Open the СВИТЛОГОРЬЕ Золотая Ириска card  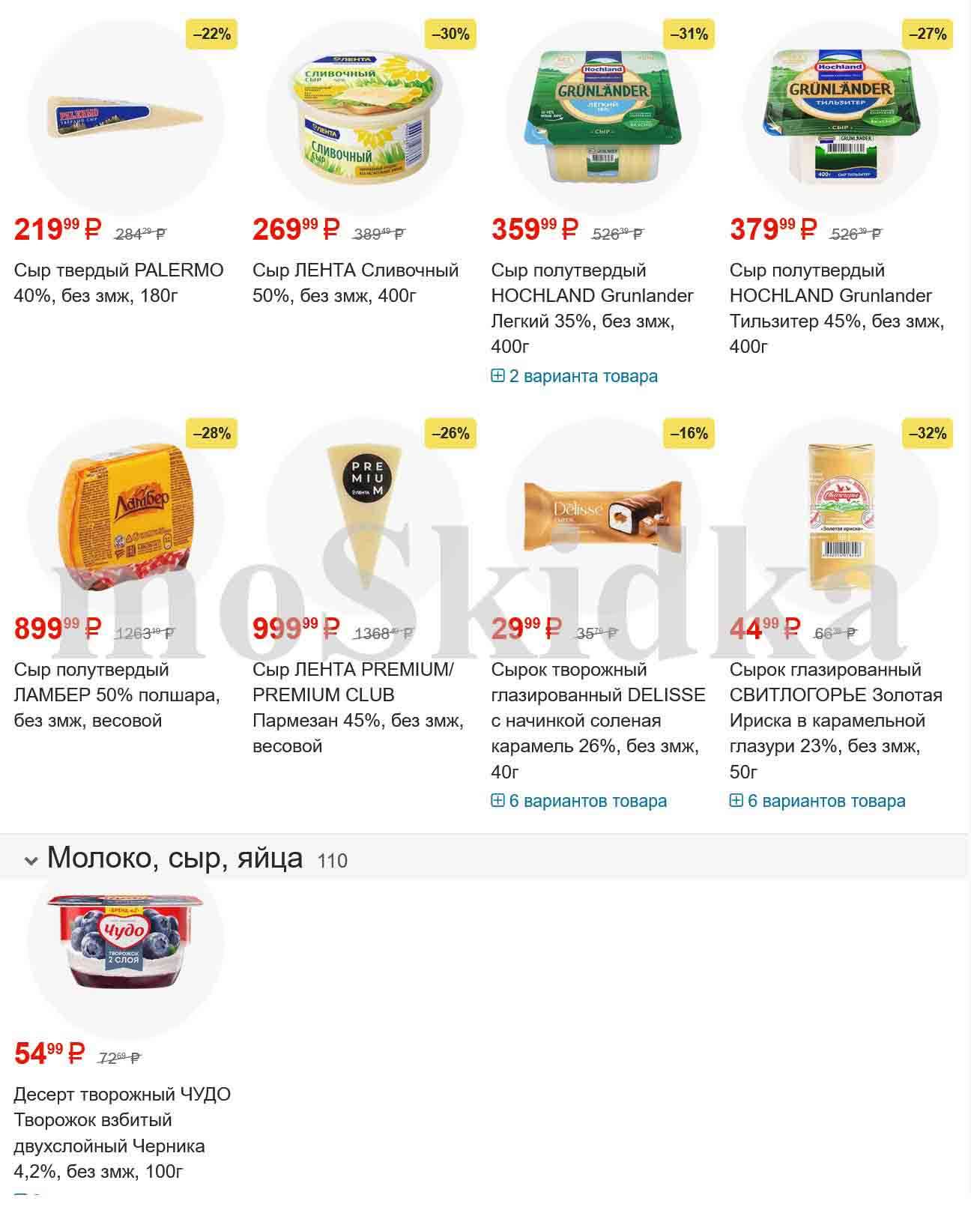point(835,719)
